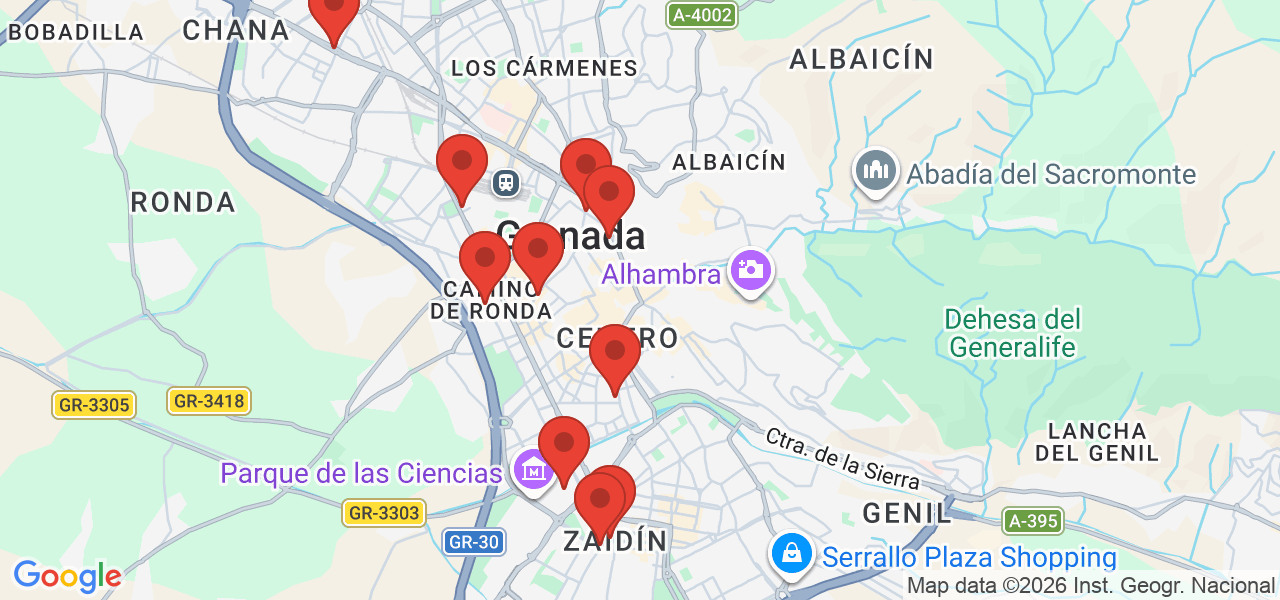
Task: Open the Alhambra place marker
Action: [x=750, y=270]
